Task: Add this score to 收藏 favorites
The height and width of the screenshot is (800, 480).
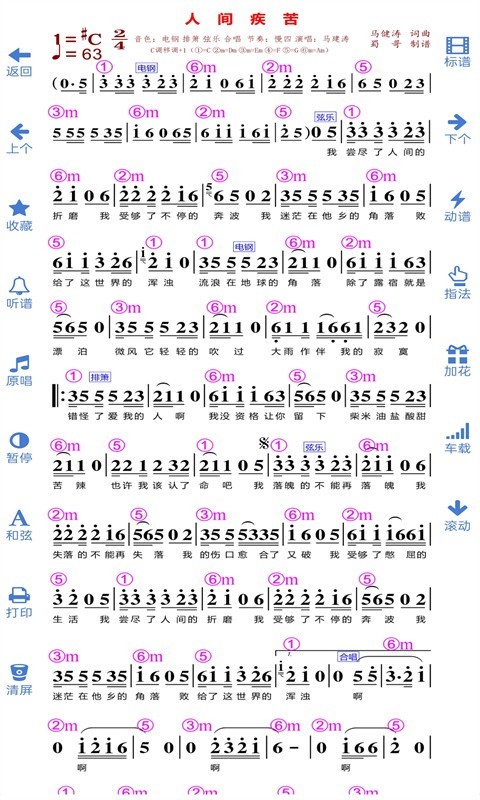Action: [19, 216]
